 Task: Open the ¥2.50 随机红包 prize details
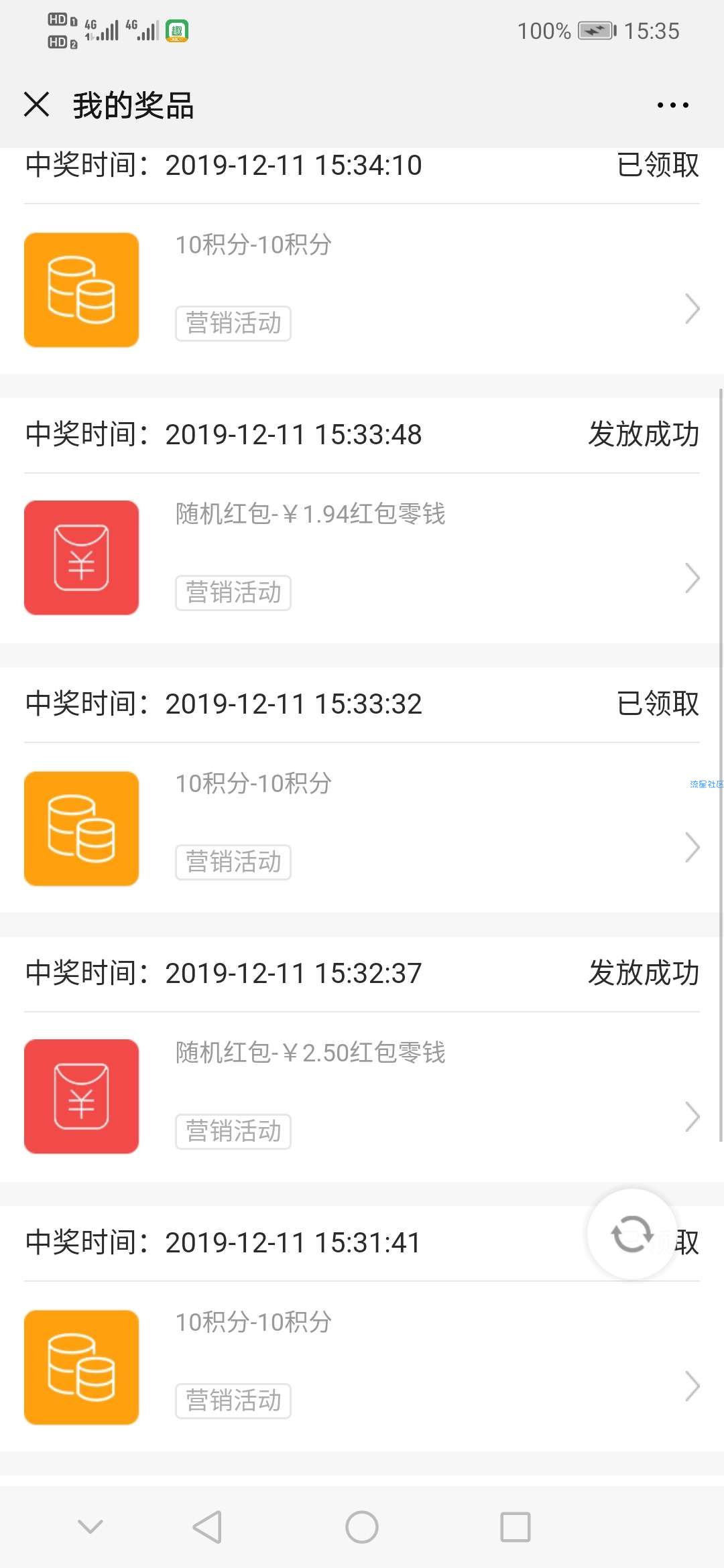click(362, 1097)
